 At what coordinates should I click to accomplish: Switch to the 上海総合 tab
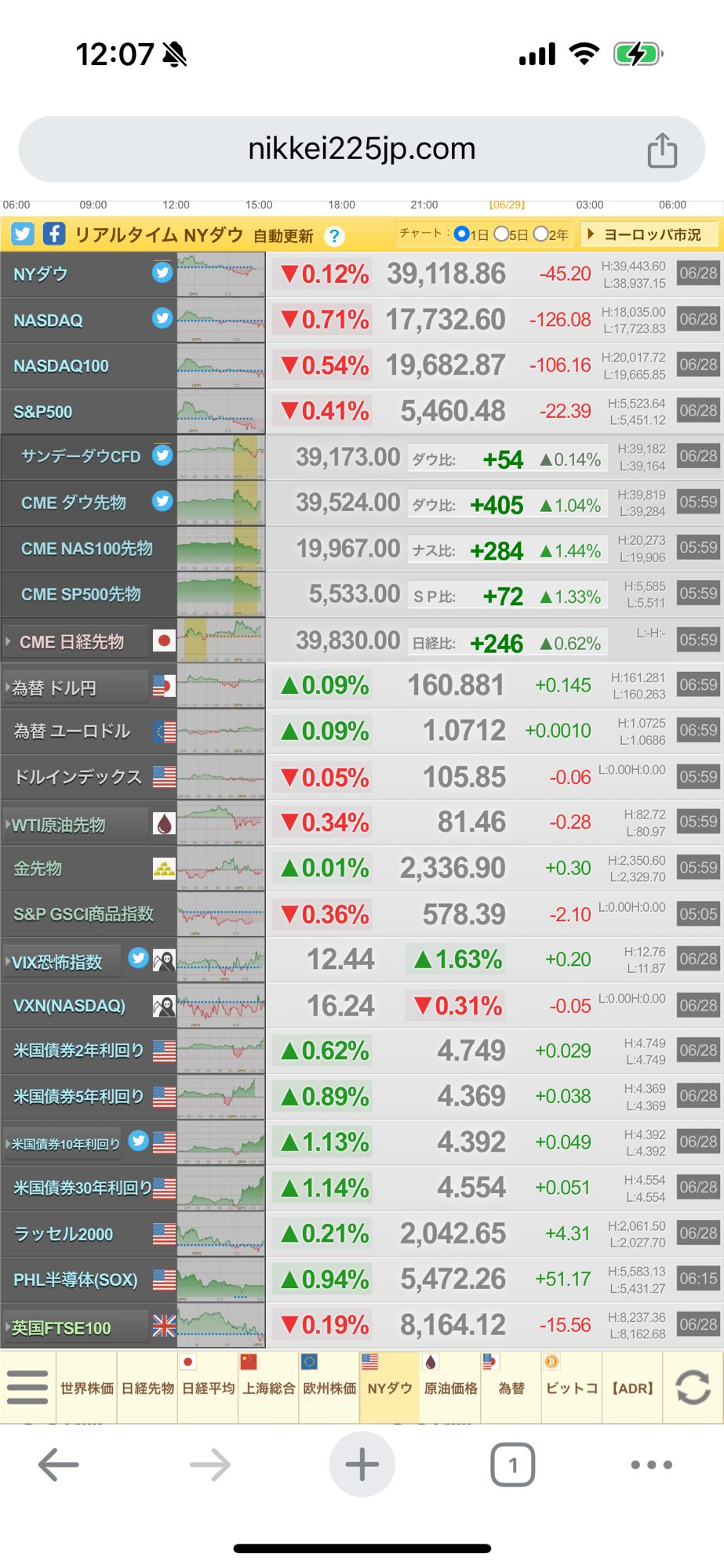[x=268, y=1388]
